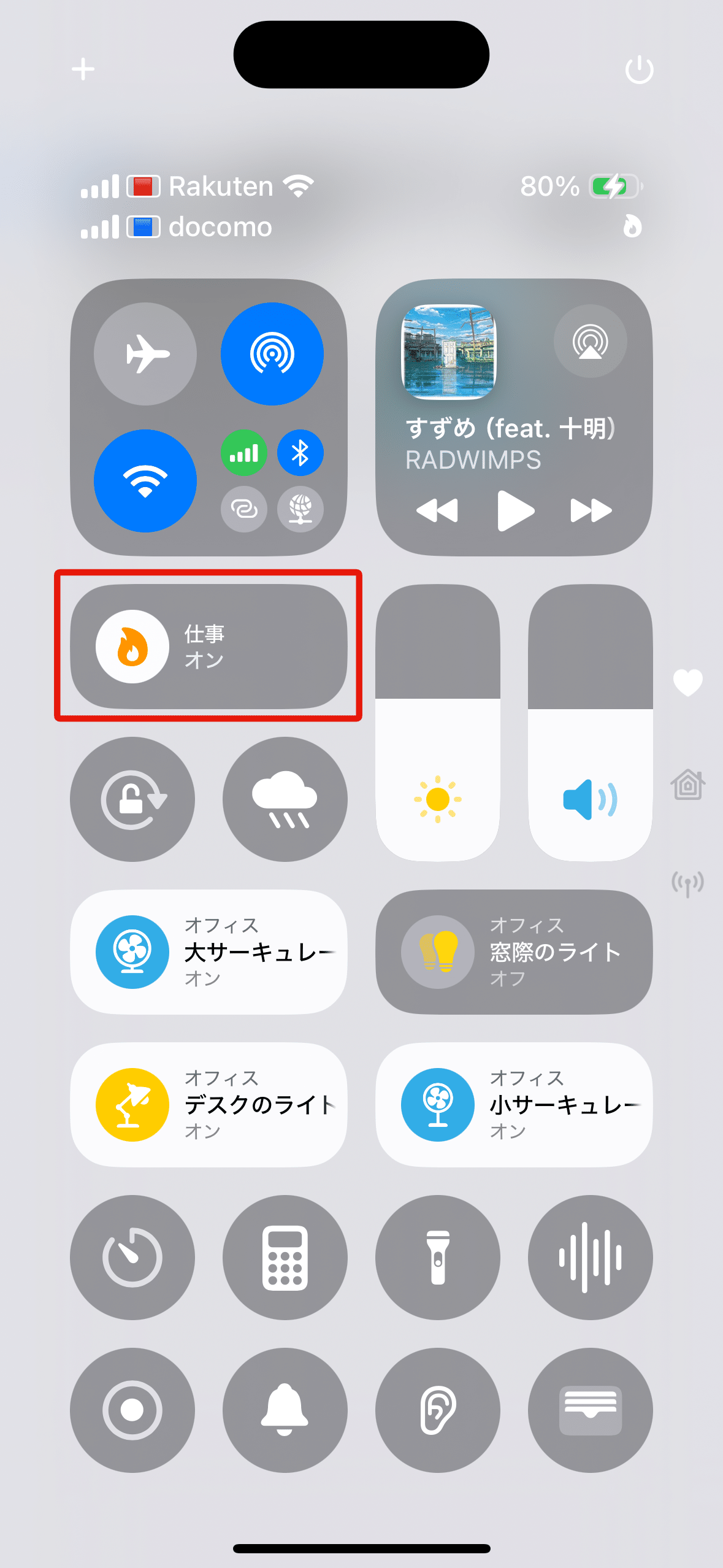The image size is (723, 1568).
Task: Turn off オフィス 大サーキュレーター
Action: coord(209,952)
